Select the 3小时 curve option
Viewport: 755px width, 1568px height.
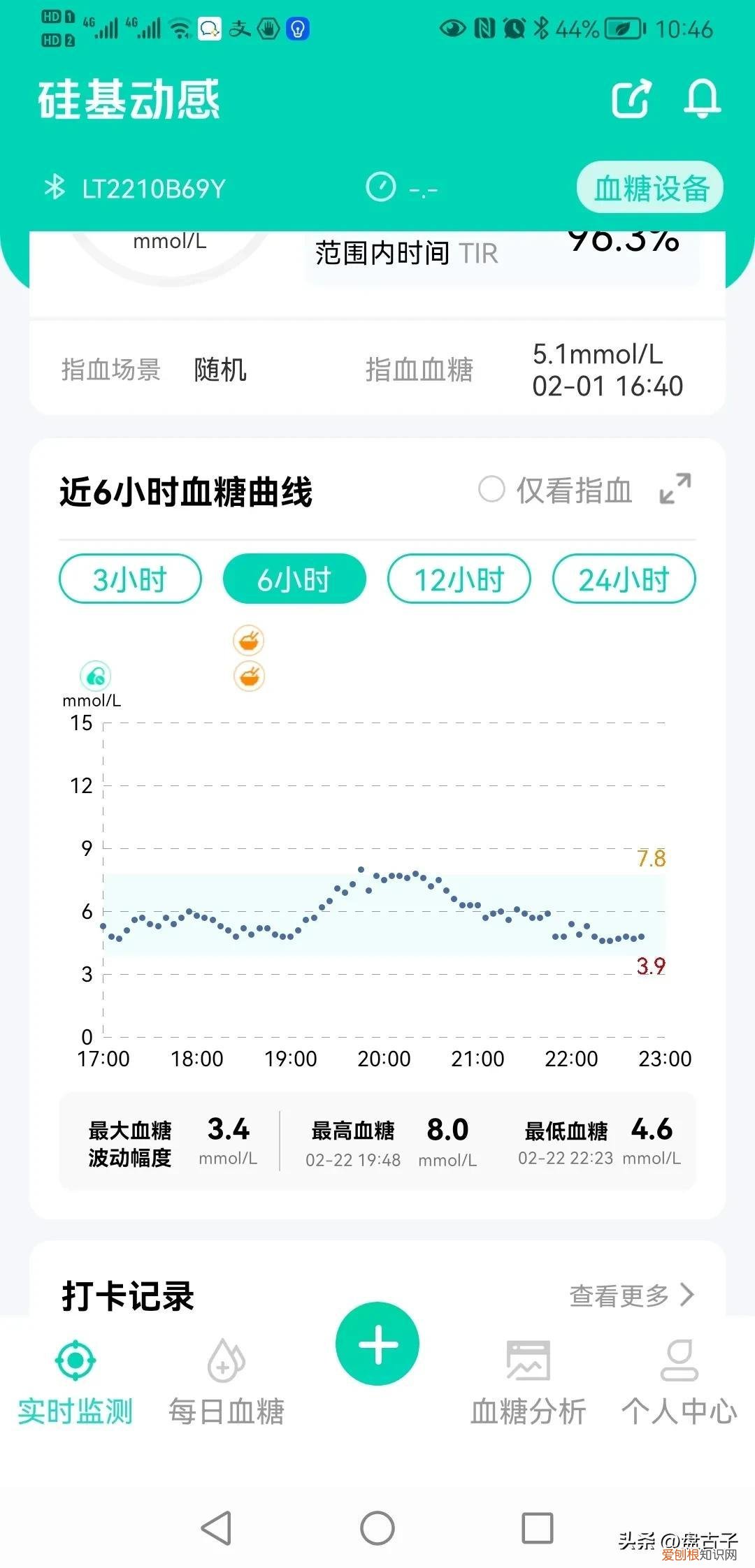pos(129,579)
